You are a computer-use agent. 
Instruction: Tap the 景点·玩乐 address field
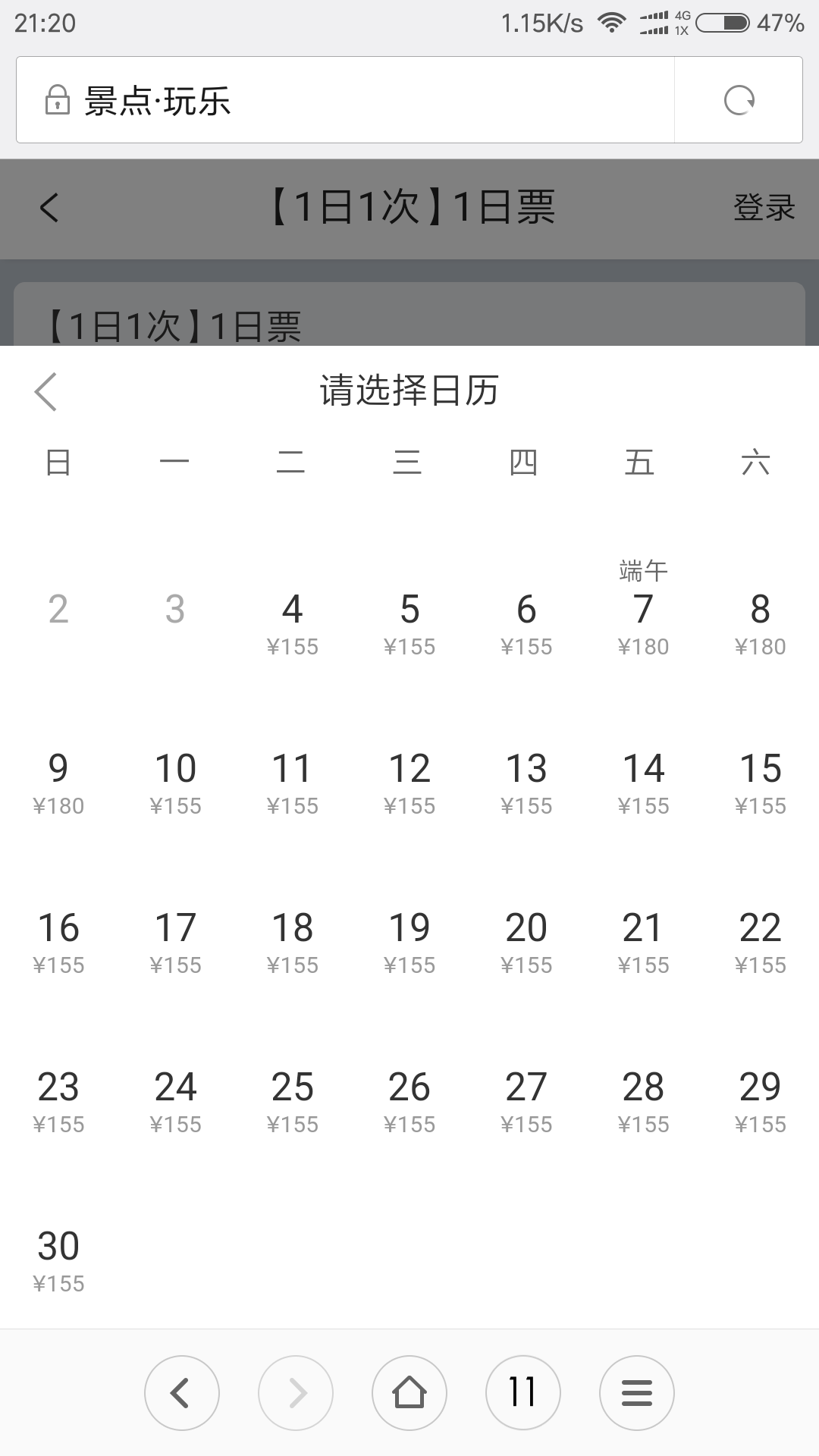click(x=345, y=100)
